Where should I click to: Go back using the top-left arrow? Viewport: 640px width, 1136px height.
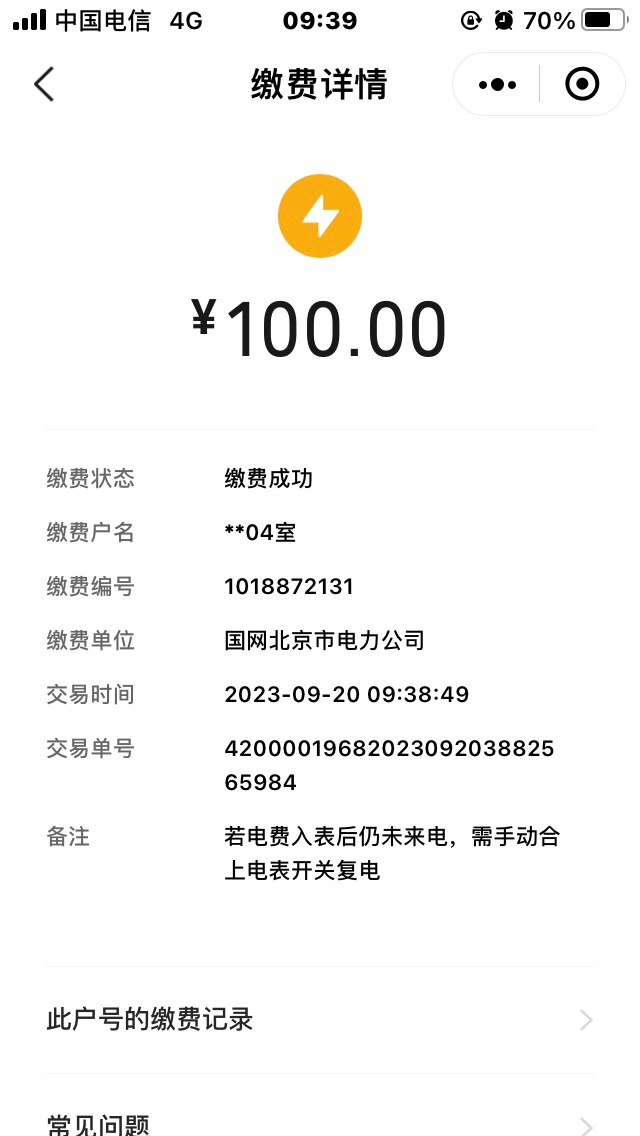[44, 84]
